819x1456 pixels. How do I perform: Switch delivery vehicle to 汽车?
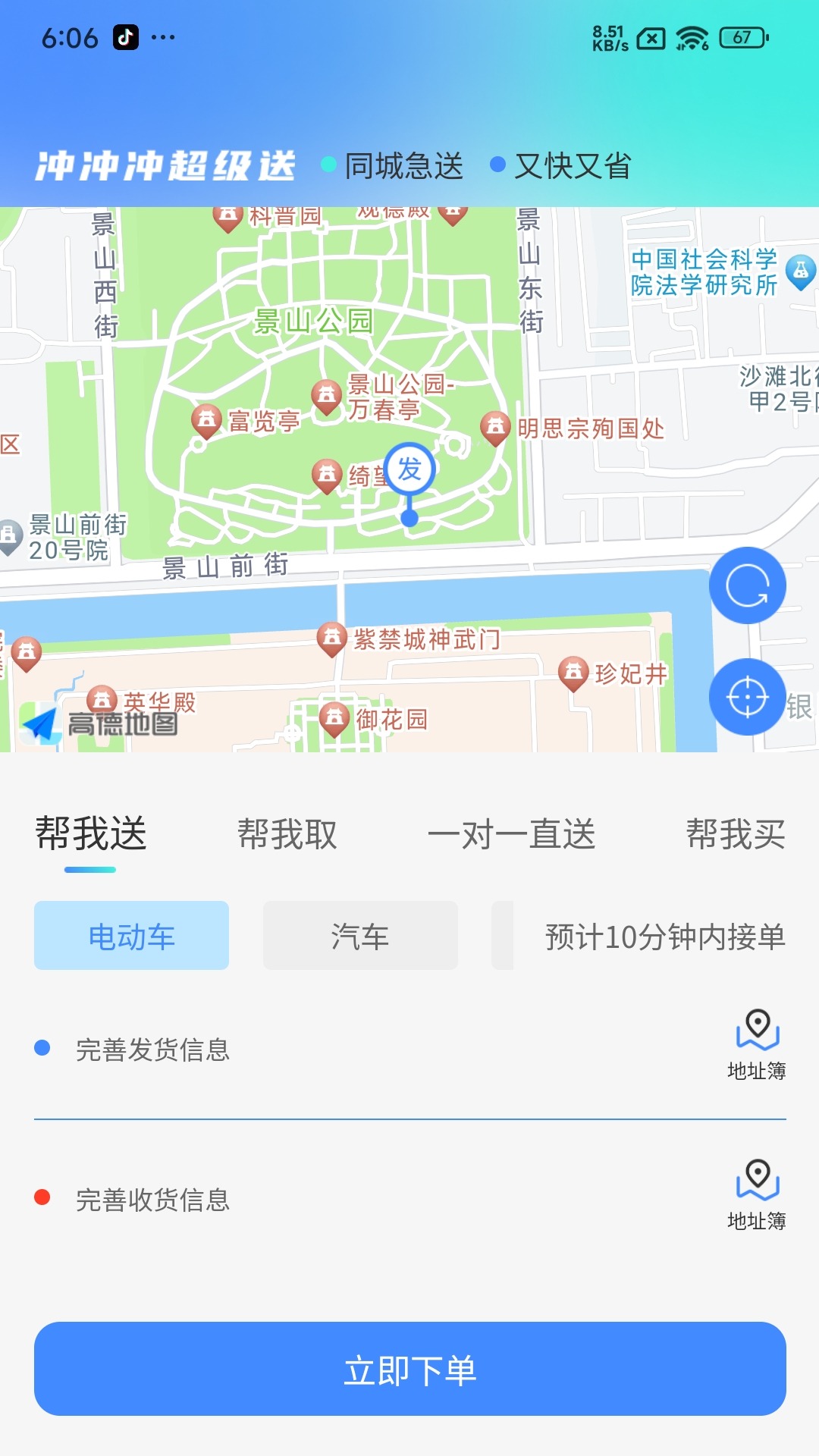click(x=360, y=935)
